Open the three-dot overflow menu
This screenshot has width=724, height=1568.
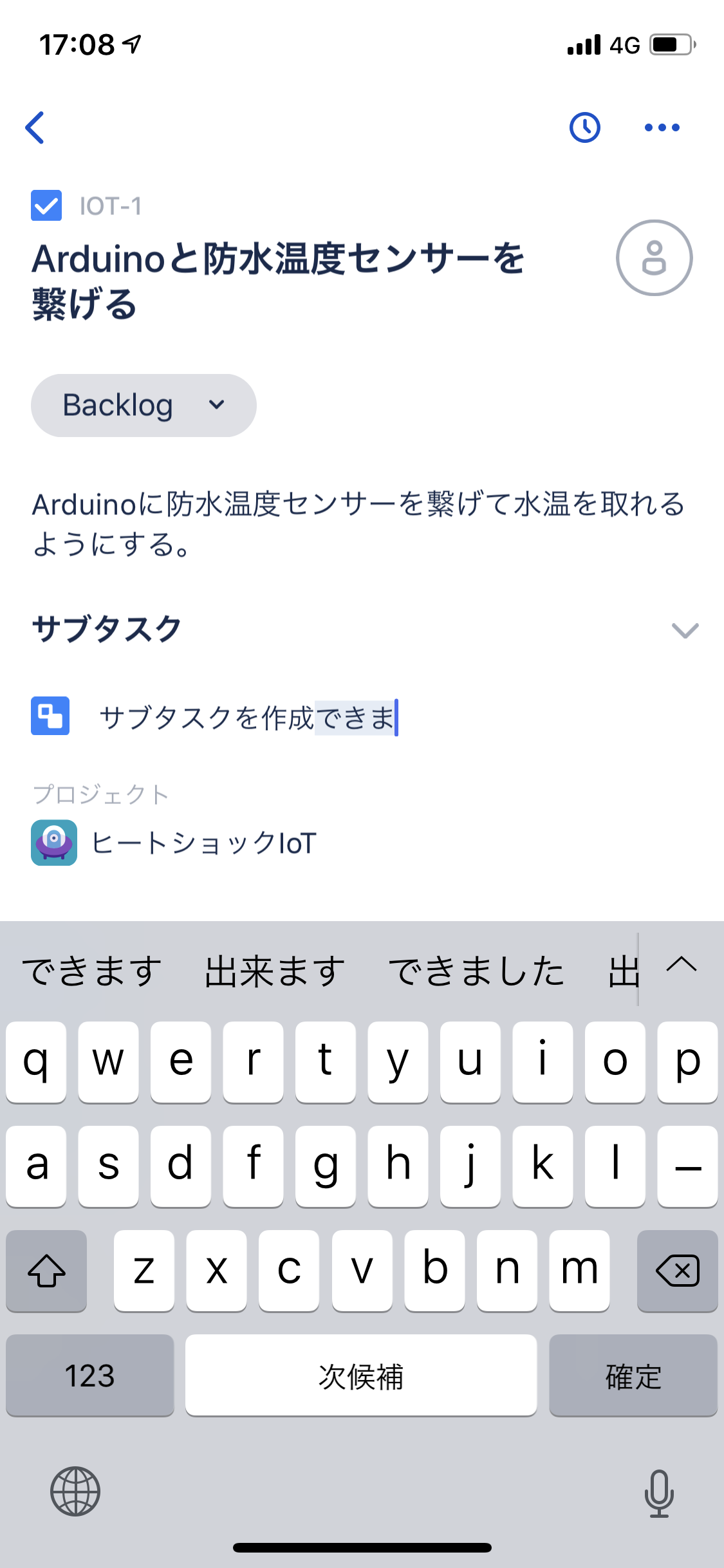662,127
